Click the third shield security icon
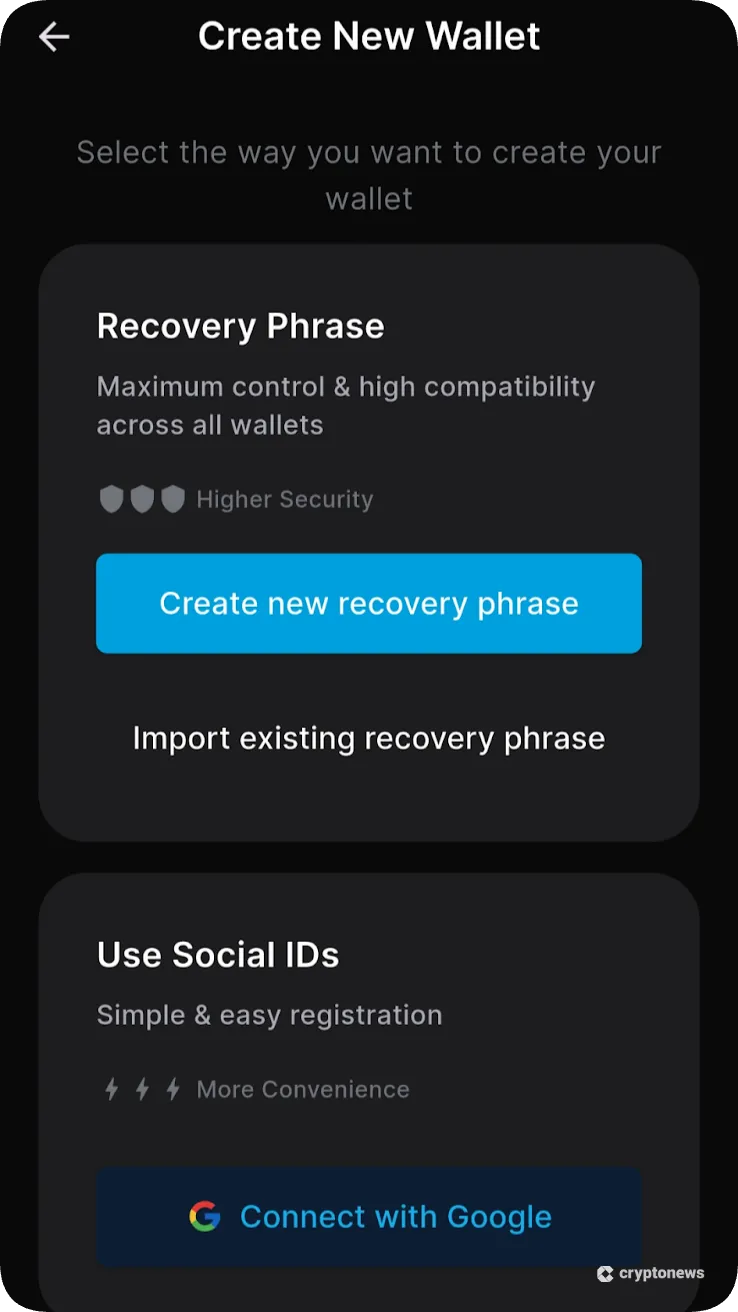The image size is (738, 1312). point(174,498)
